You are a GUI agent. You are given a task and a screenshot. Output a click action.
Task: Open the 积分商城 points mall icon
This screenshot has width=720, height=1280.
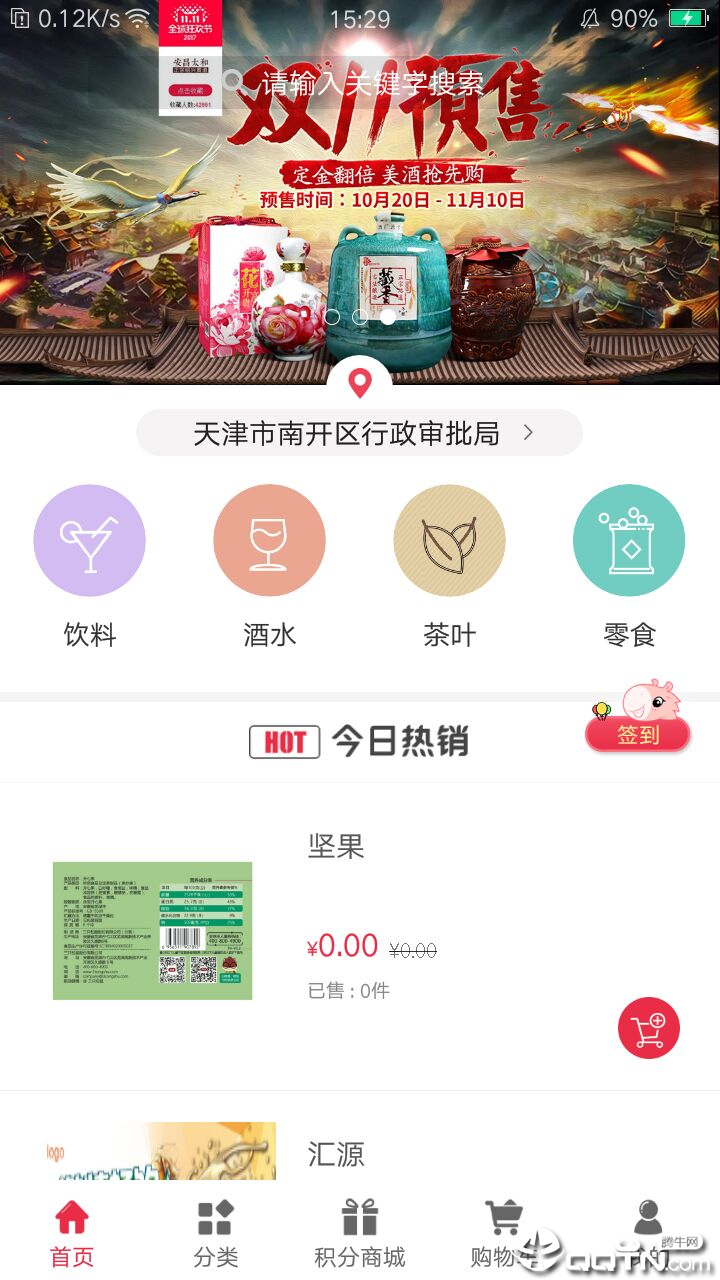click(360, 1215)
